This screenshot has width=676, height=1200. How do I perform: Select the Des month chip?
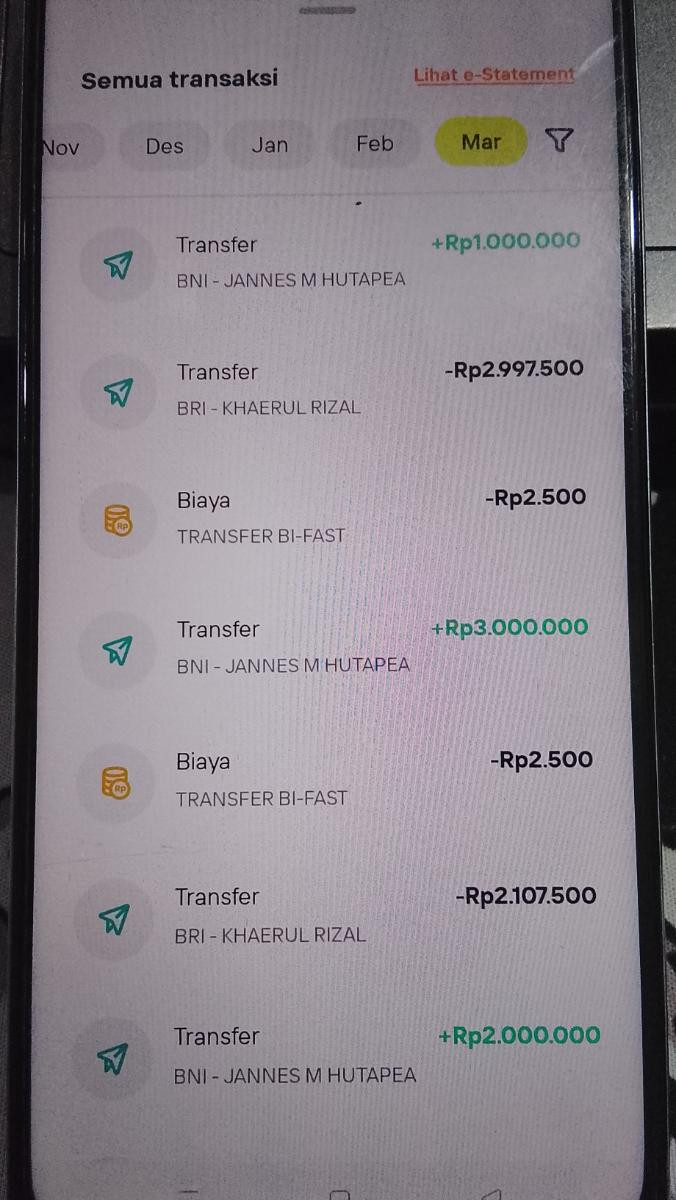(x=164, y=146)
